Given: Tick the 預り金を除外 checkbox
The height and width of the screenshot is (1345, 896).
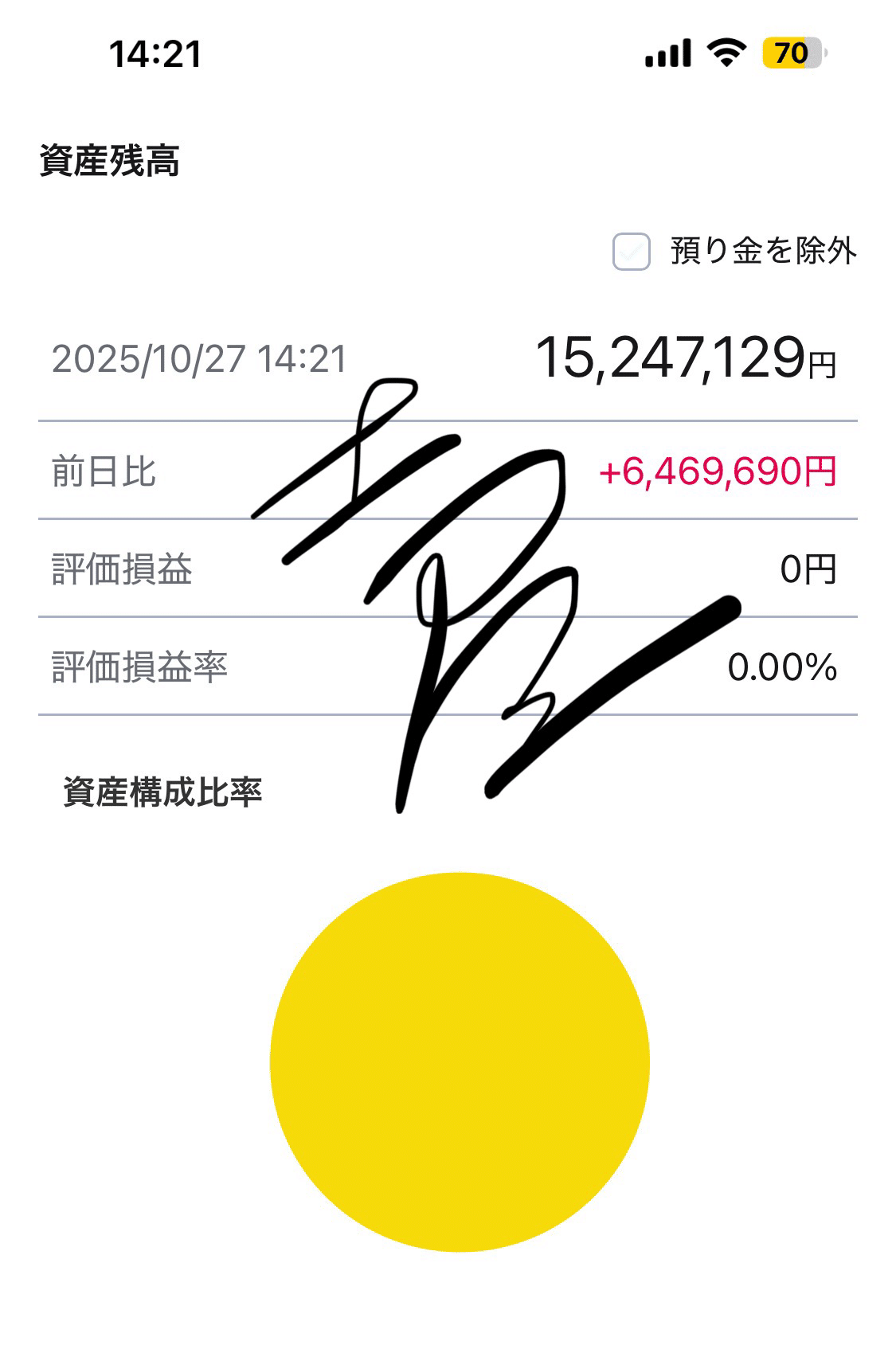Looking at the screenshot, I should click(x=631, y=252).
